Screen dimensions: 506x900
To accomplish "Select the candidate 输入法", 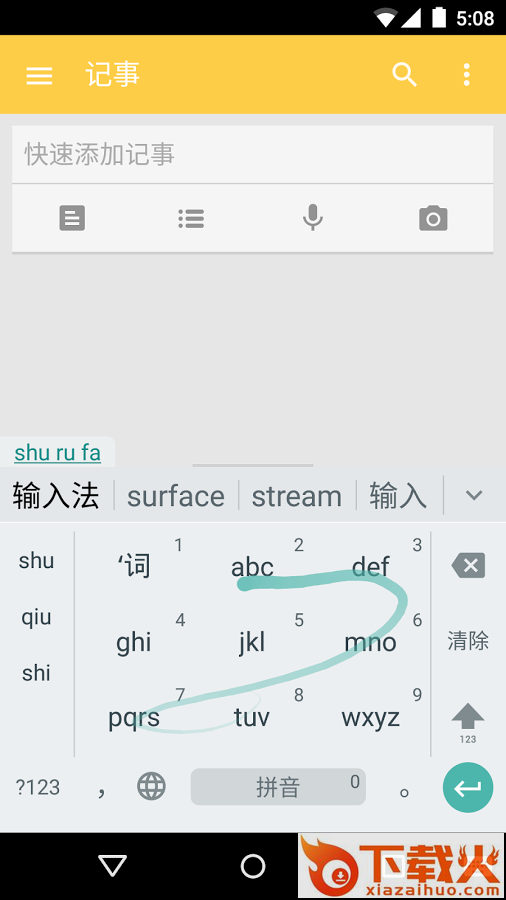I will [x=56, y=495].
